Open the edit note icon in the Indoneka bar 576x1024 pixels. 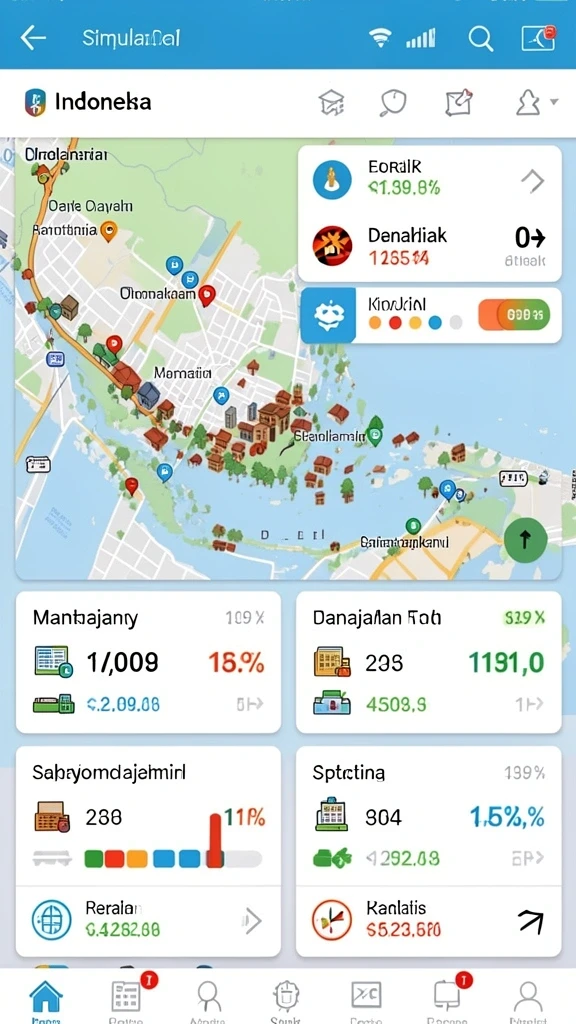(458, 103)
